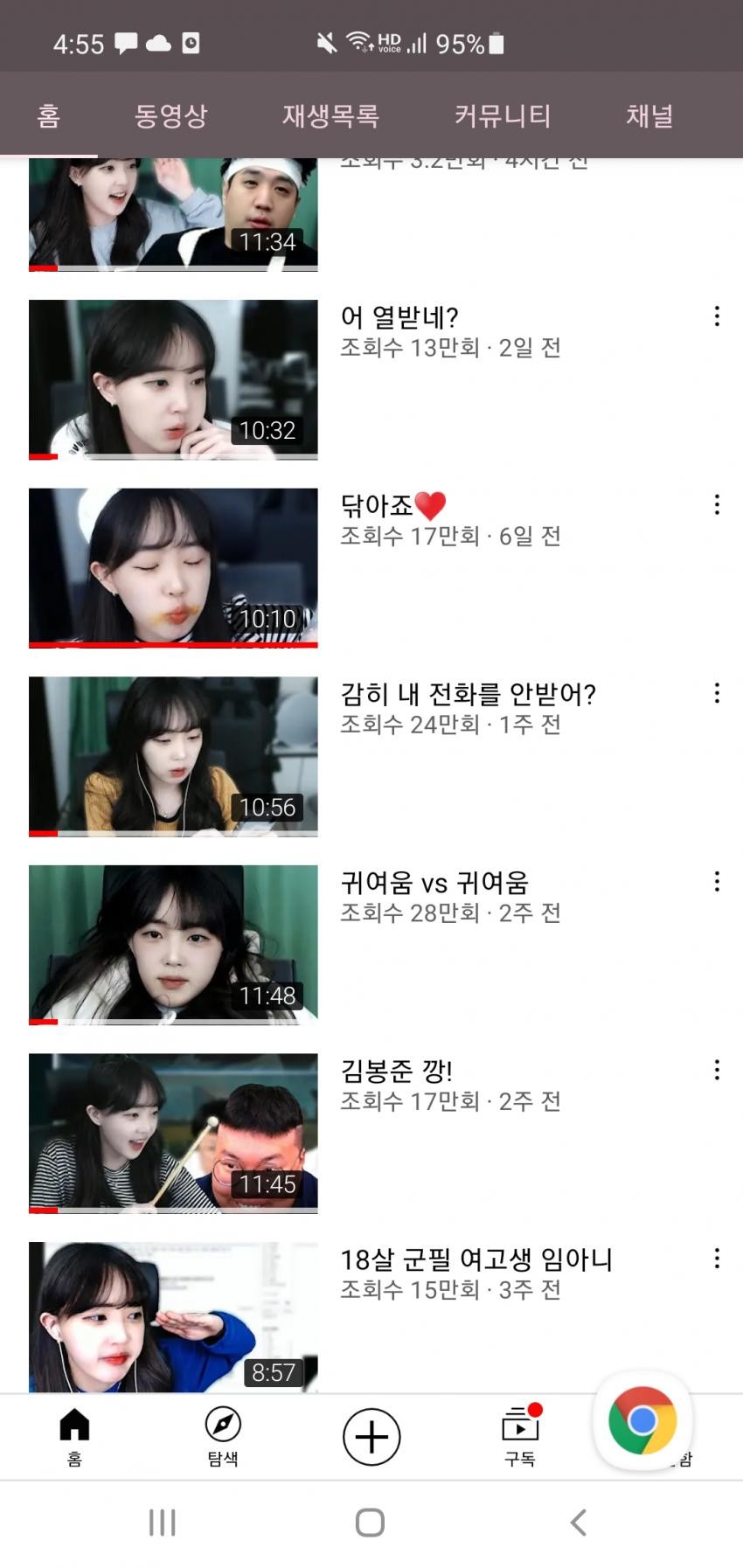Open more options for 닦아죠 video
Image resolution: width=743 pixels, height=1568 pixels.
[x=717, y=504]
